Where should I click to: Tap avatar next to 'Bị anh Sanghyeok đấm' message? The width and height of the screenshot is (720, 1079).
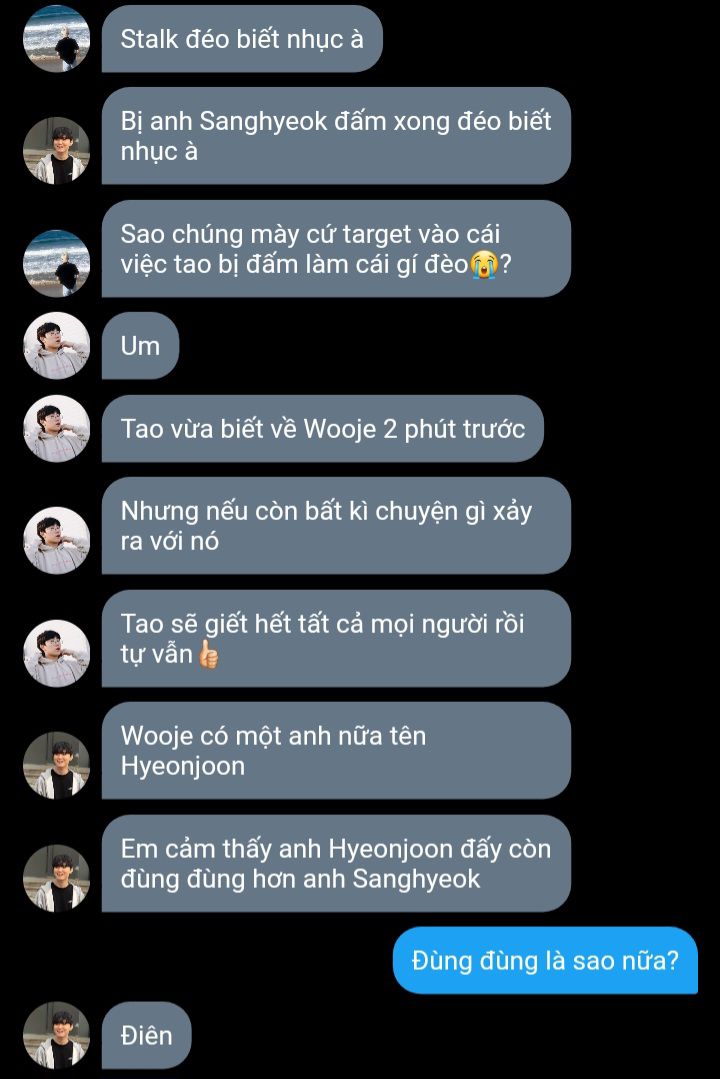(x=57, y=151)
